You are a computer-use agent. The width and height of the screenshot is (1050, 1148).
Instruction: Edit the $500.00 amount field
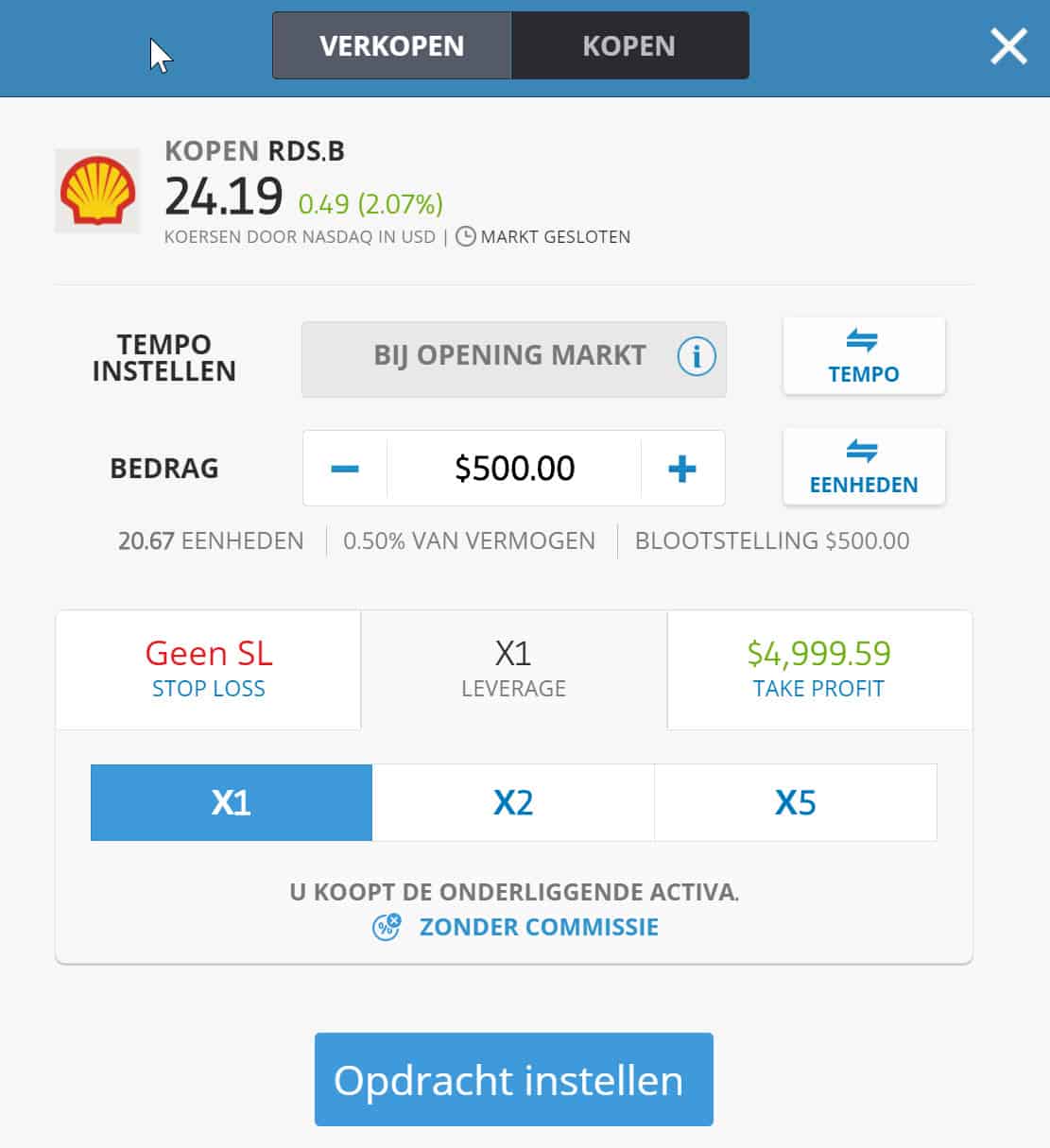(514, 469)
